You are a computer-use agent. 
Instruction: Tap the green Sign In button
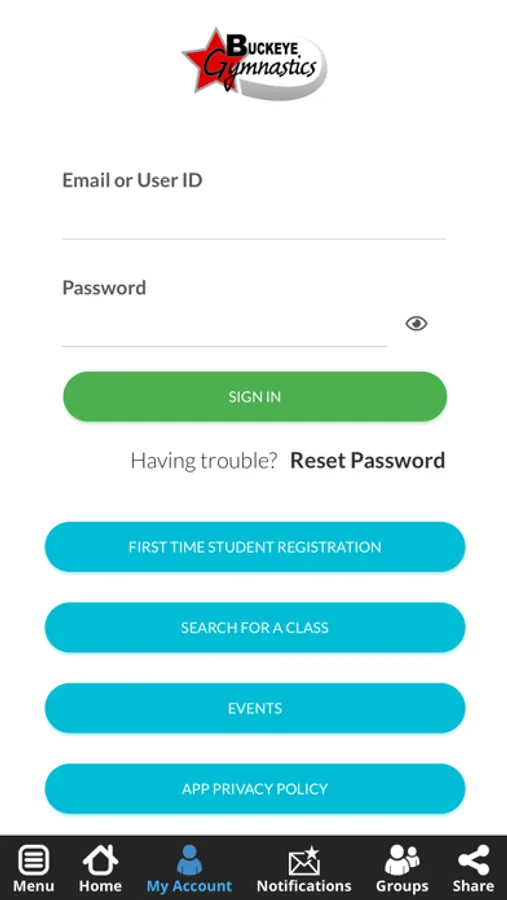(255, 397)
